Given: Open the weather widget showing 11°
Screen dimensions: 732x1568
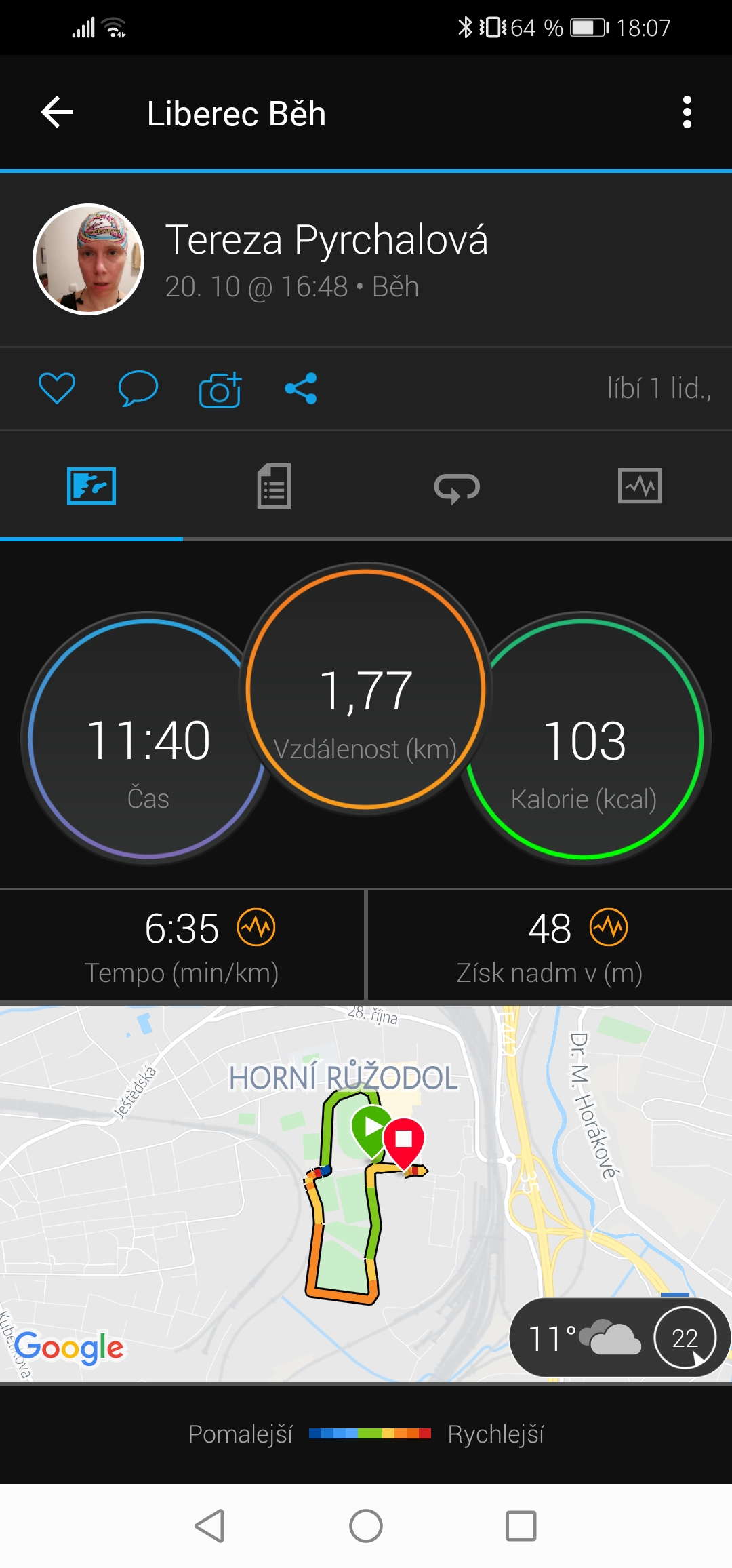Looking at the screenshot, I should click(x=619, y=1337).
